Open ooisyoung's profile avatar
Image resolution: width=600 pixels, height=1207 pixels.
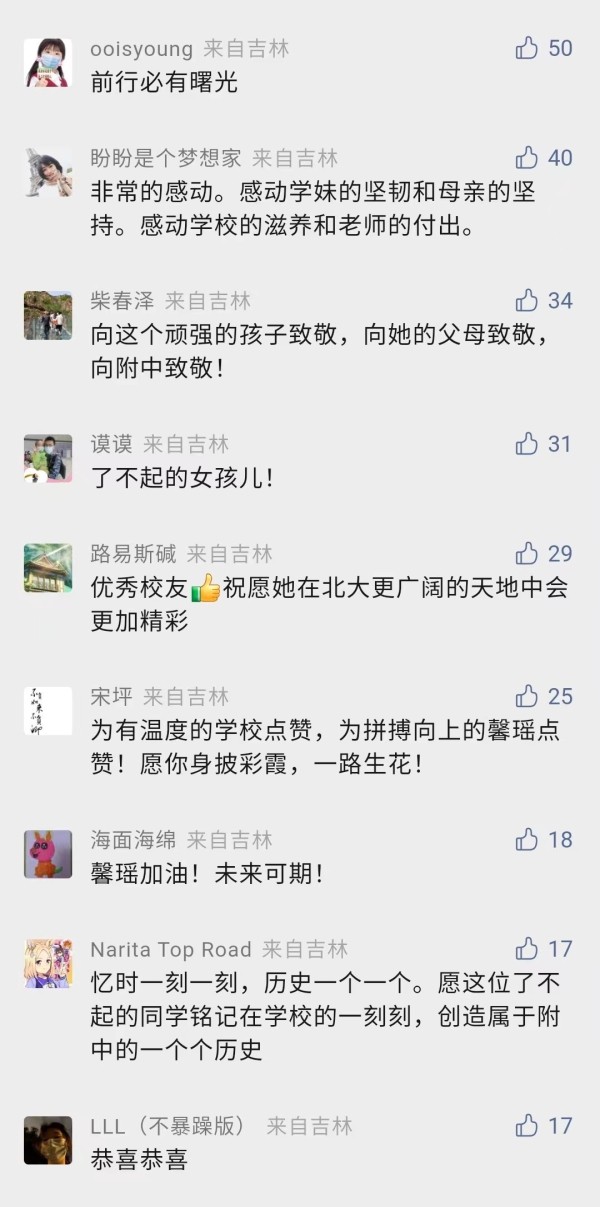48,63
